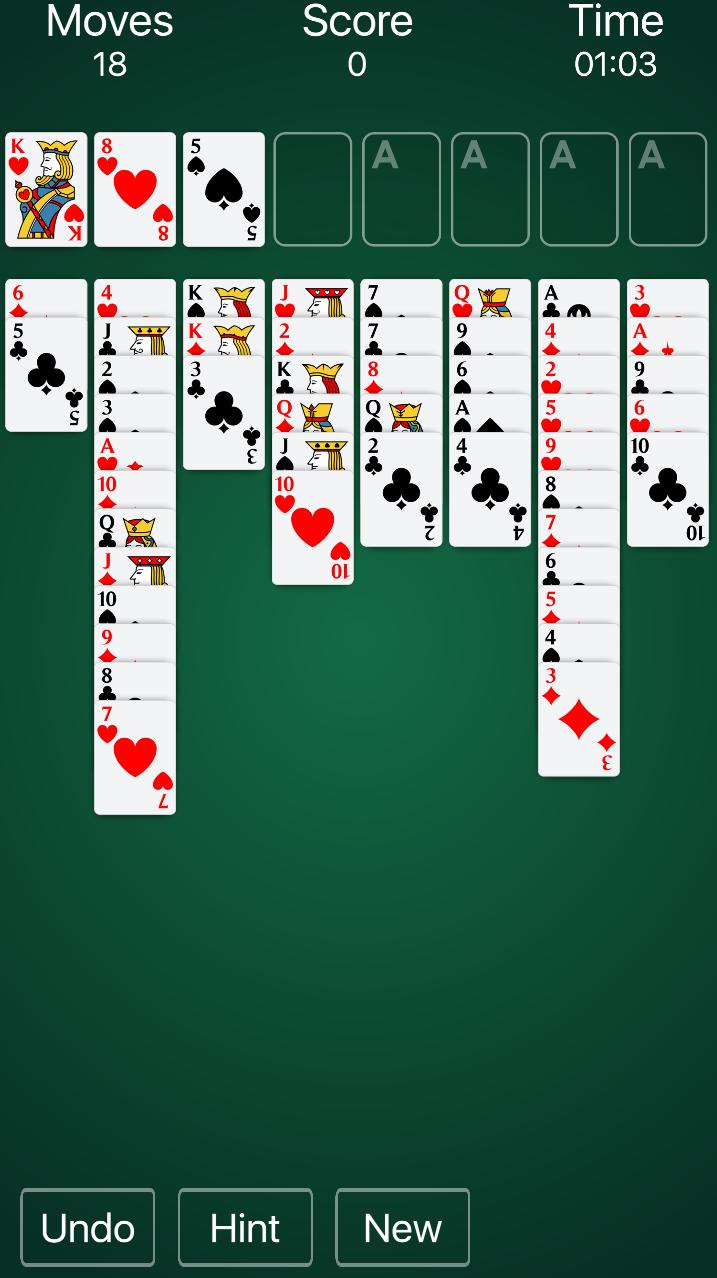Pick the 5 of spades in the free cell

(x=224, y=190)
